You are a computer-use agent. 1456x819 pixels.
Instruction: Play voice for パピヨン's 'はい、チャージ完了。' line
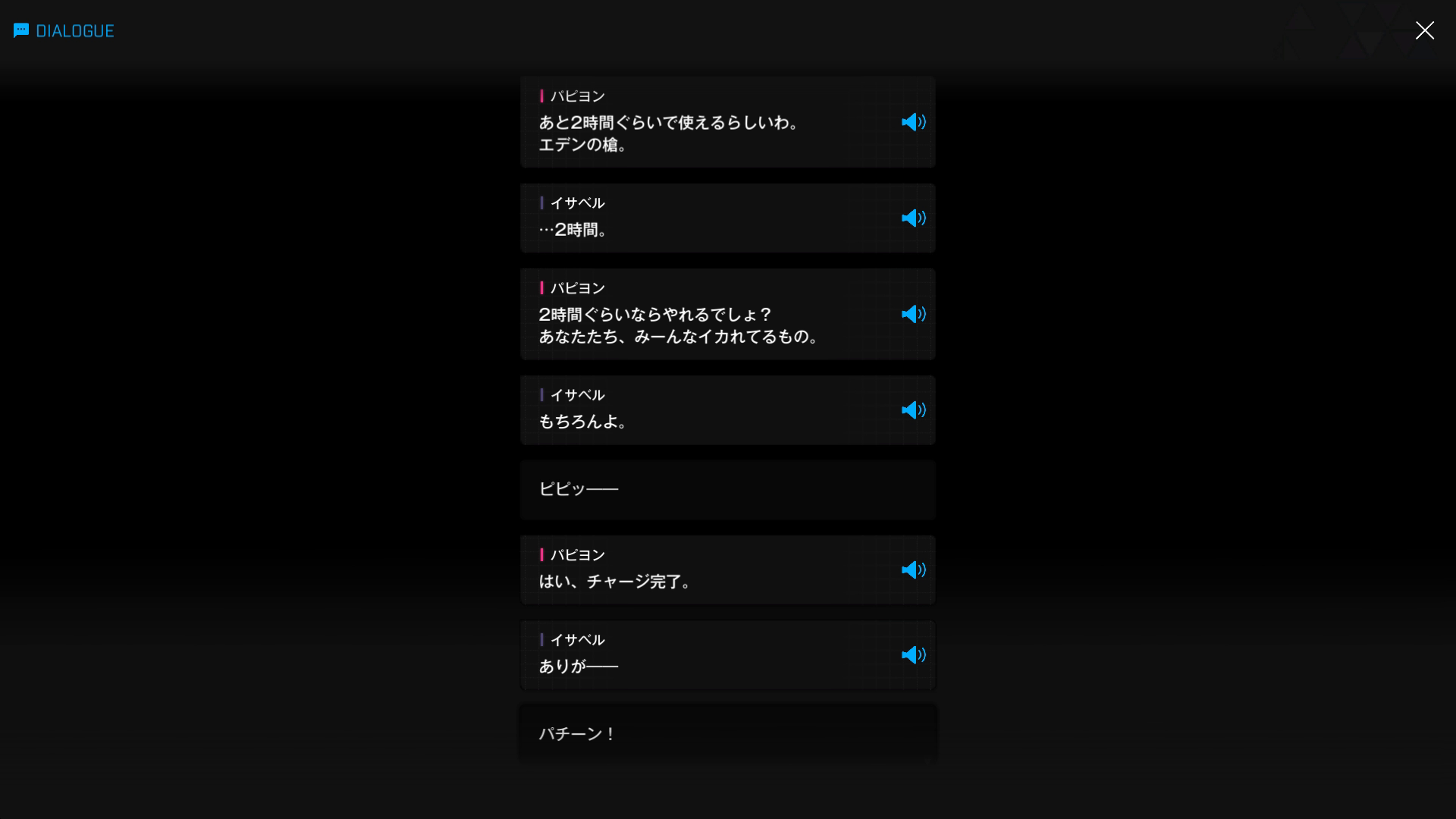(913, 570)
